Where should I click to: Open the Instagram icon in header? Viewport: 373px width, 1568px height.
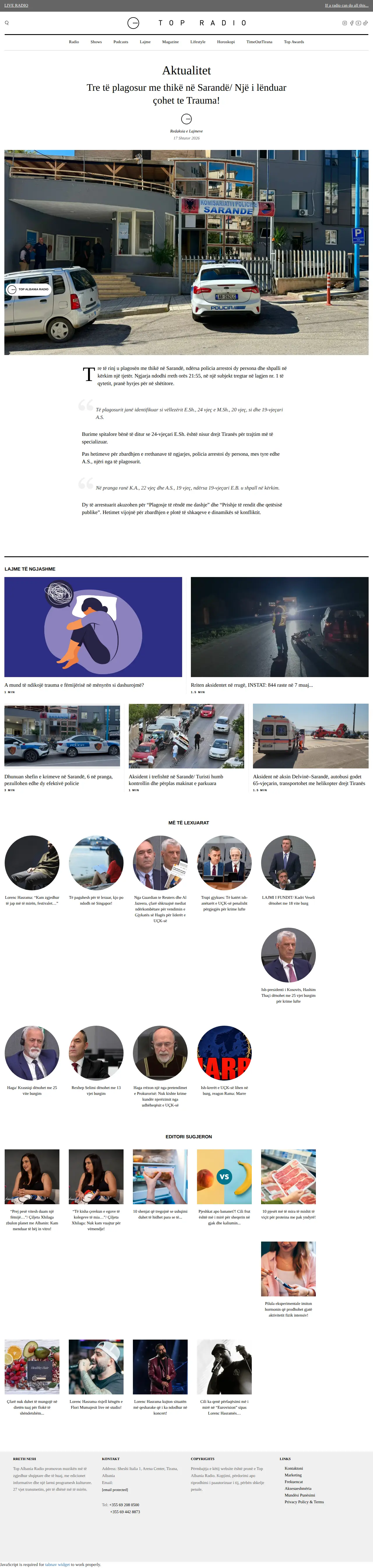(x=344, y=23)
